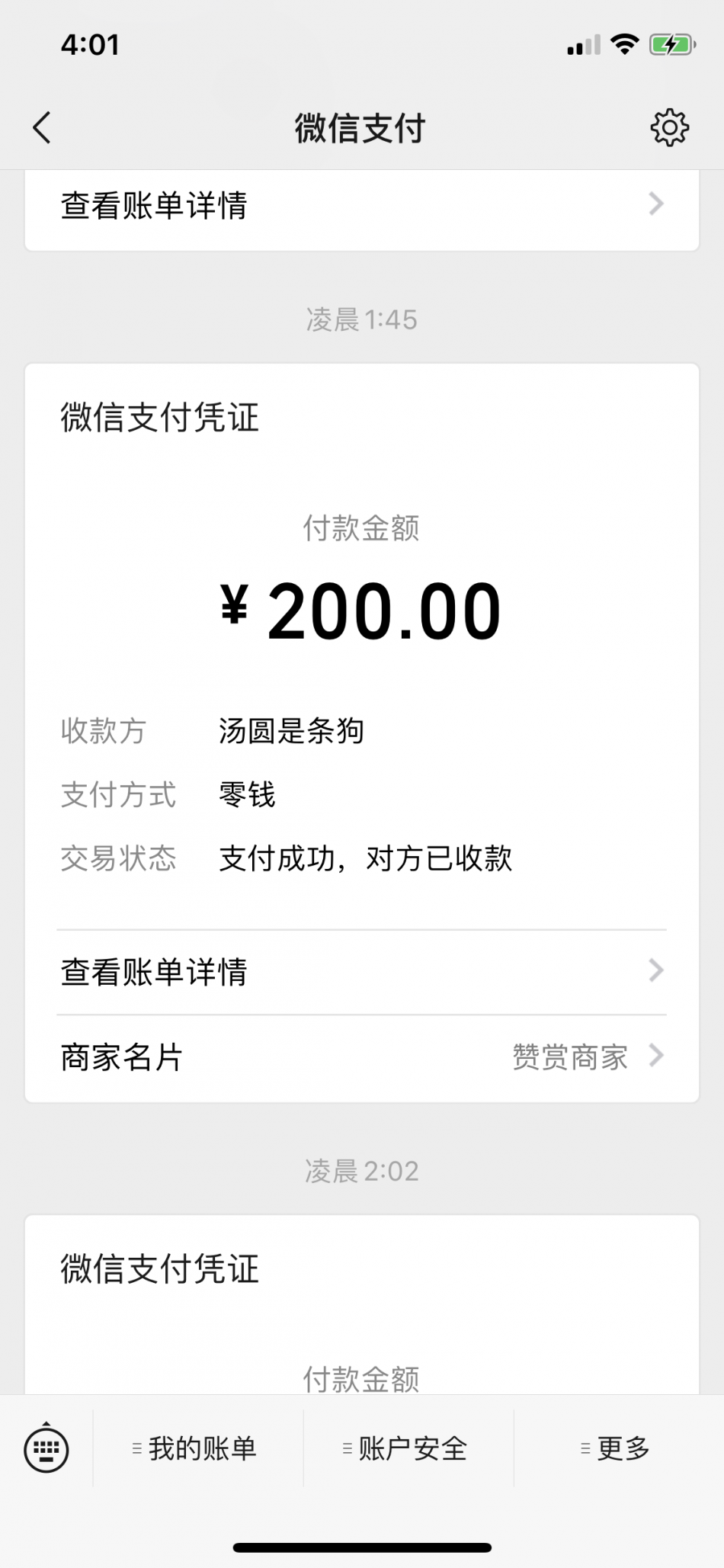Viewport: 724px width, 1568px height.
Task: Open the settings gear icon
Action: point(669,127)
